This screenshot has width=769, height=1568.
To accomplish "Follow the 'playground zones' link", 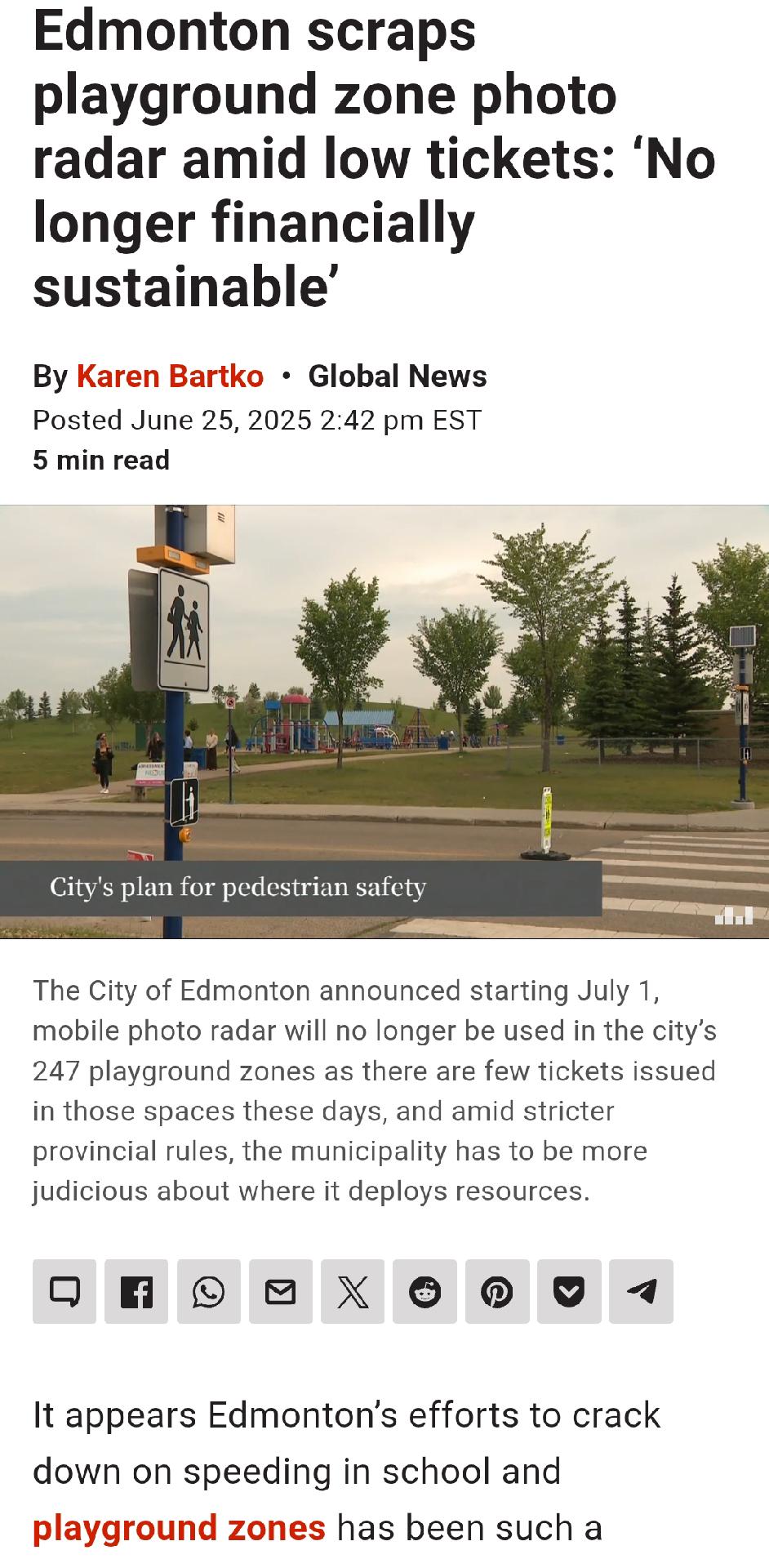I will pos(179,1528).
